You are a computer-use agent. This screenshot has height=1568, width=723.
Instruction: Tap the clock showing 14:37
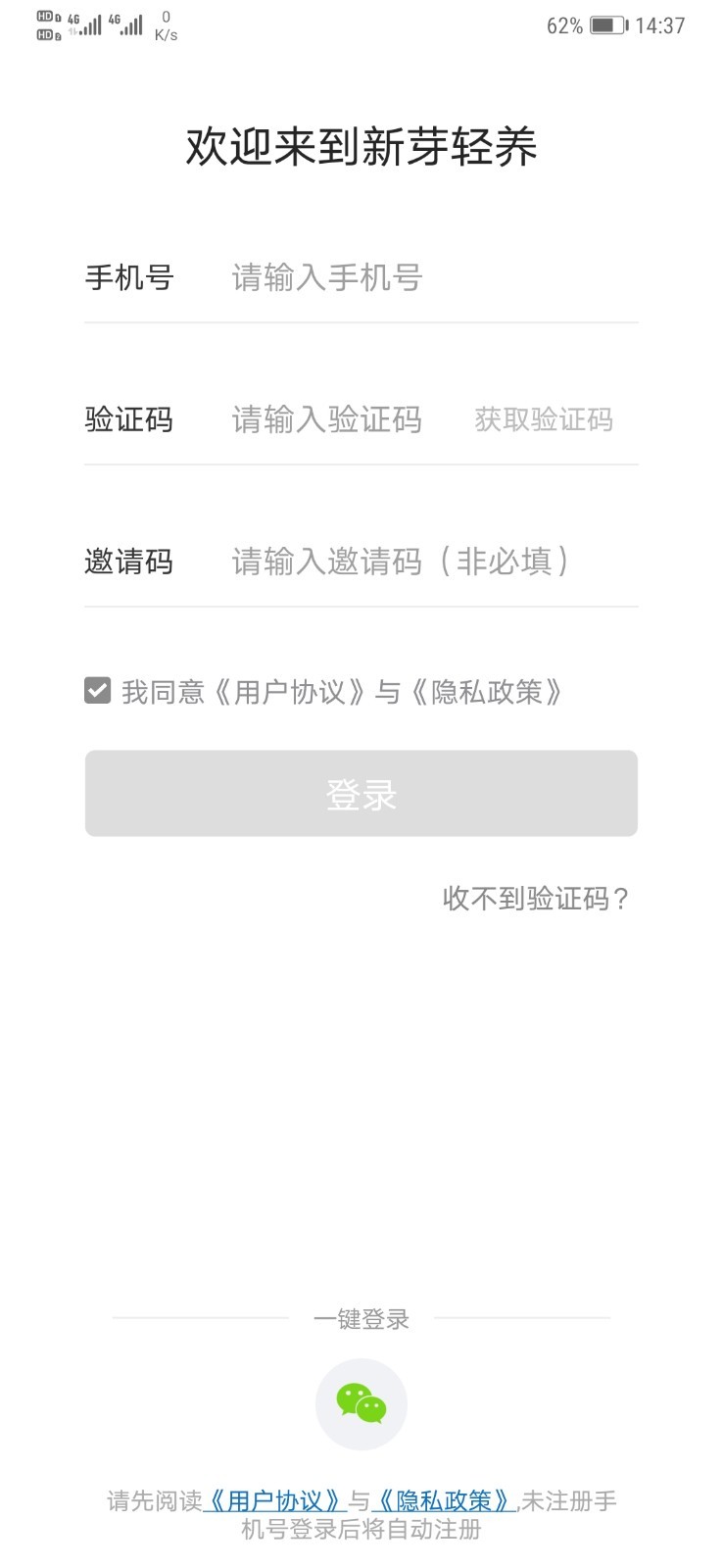coord(665,26)
